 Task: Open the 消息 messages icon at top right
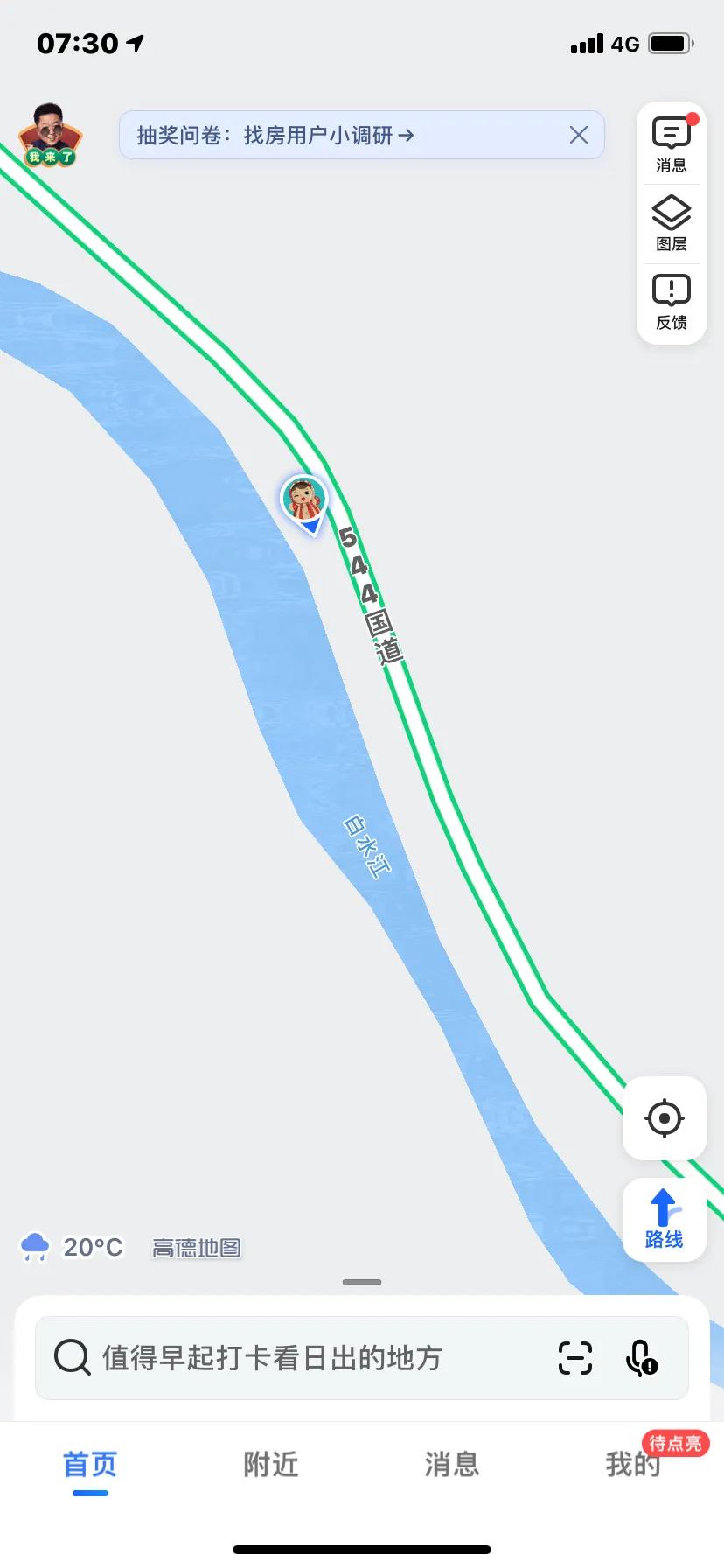click(x=671, y=143)
